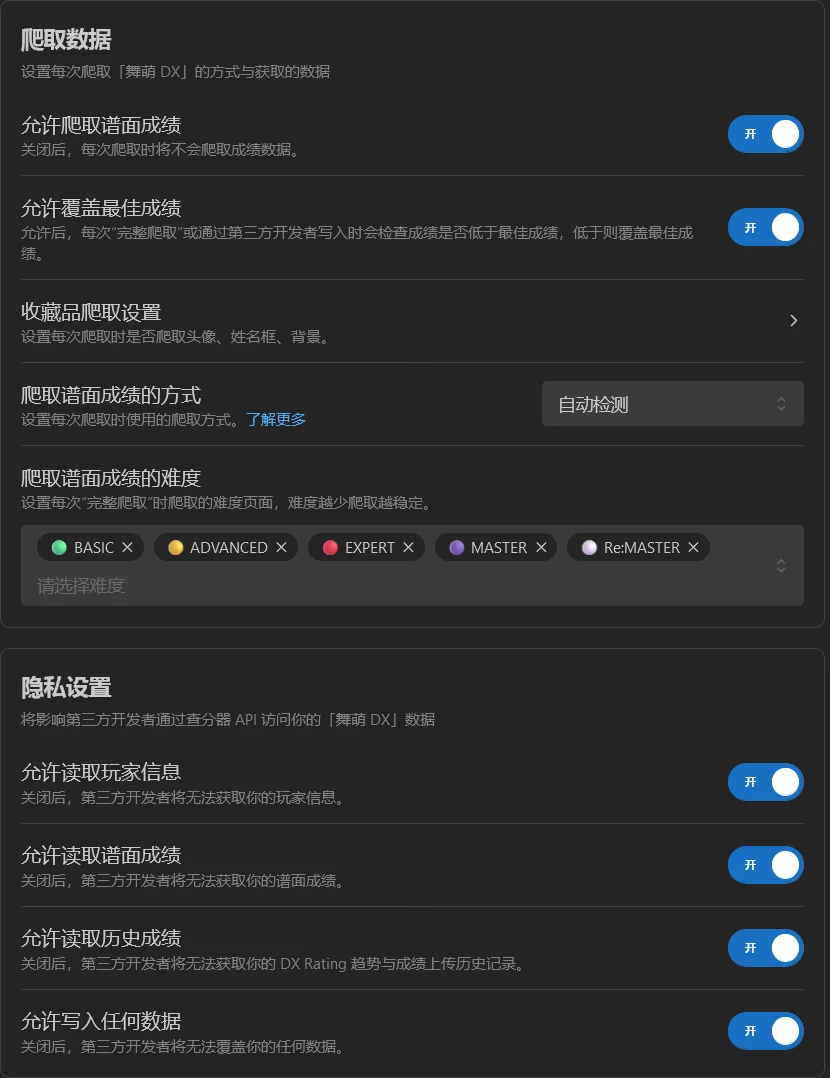Remove the BASIC difficulty chip
Screen dimensions: 830x1078
pos(127,548)
